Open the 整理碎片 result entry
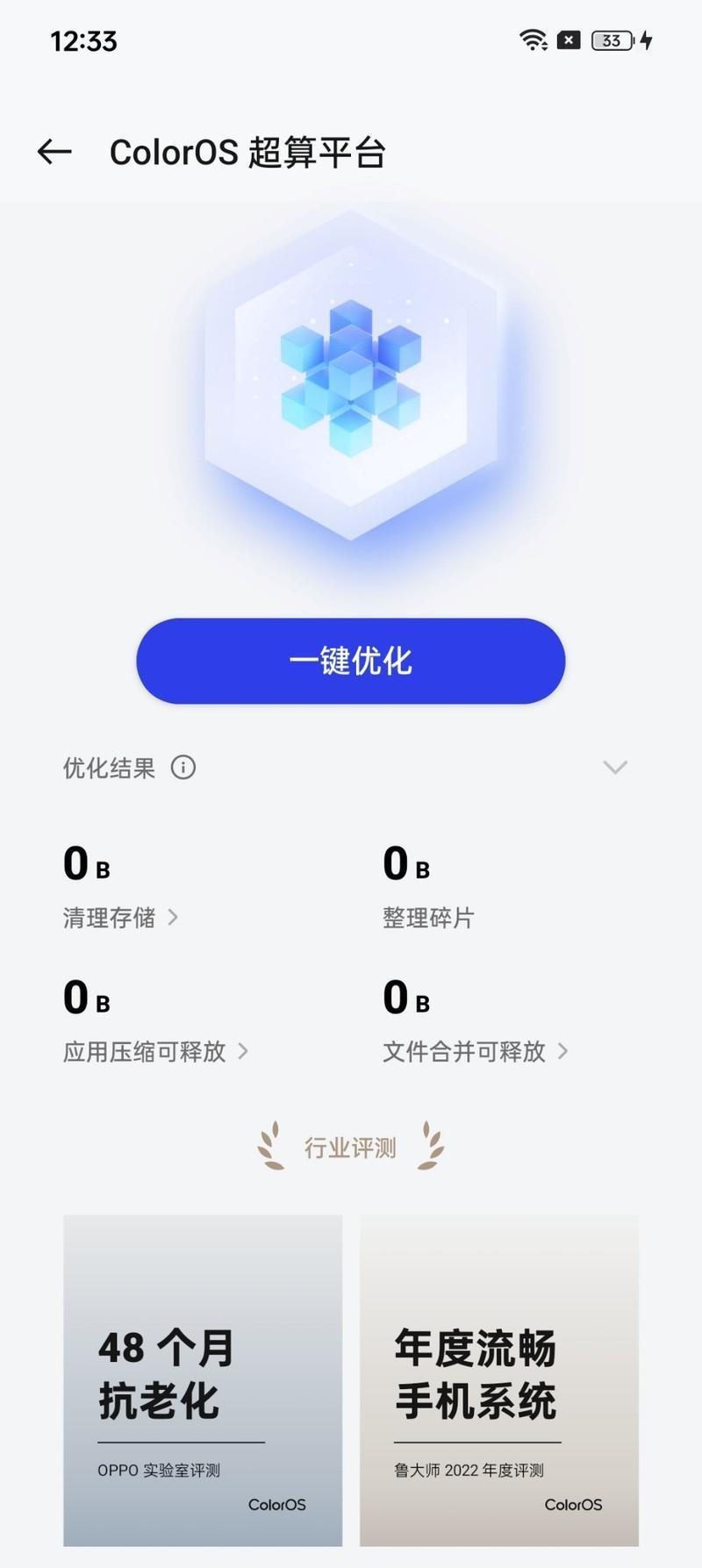Viewport: 702px width, 1568px height. coord(427,917)
